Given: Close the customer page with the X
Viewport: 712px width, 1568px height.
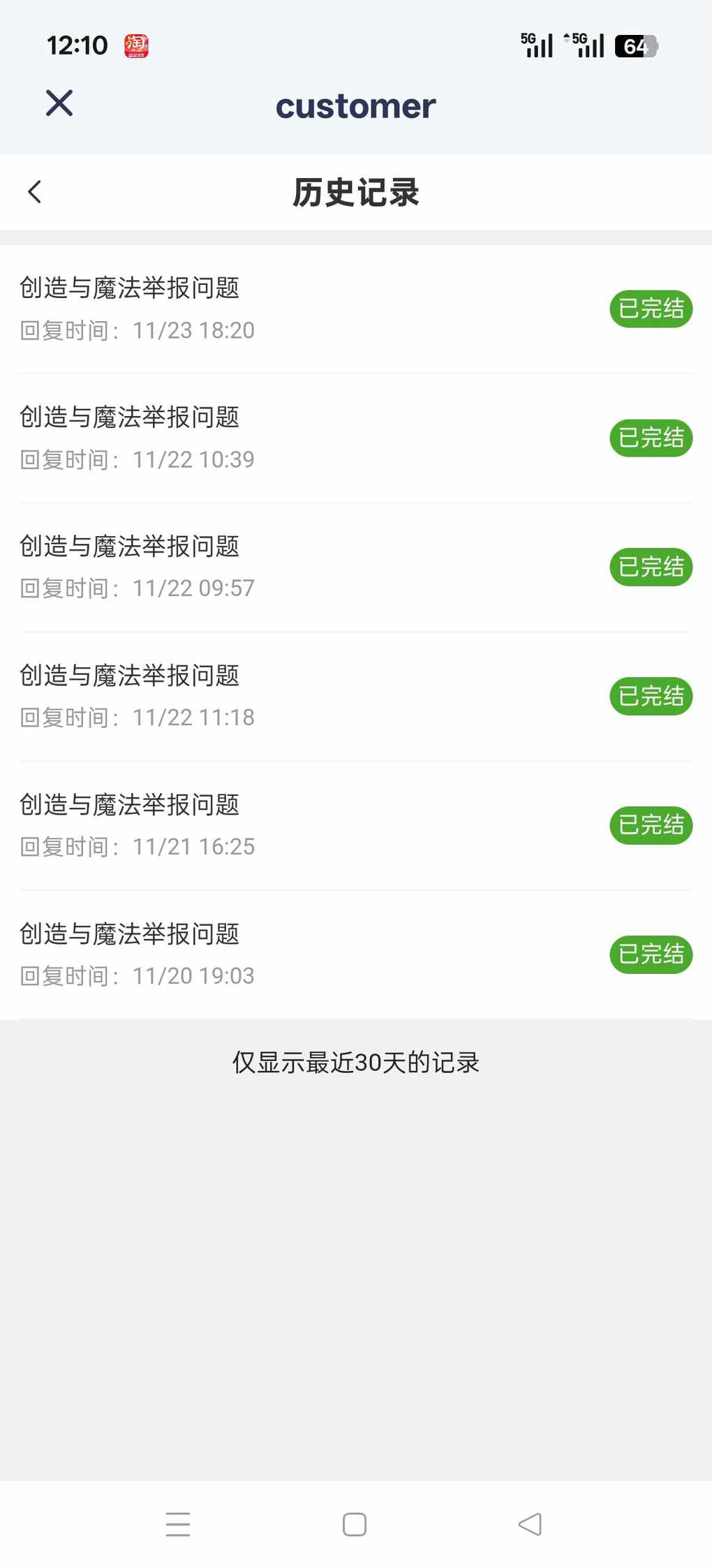Looking at the screenshot, I should pos(59,103).
